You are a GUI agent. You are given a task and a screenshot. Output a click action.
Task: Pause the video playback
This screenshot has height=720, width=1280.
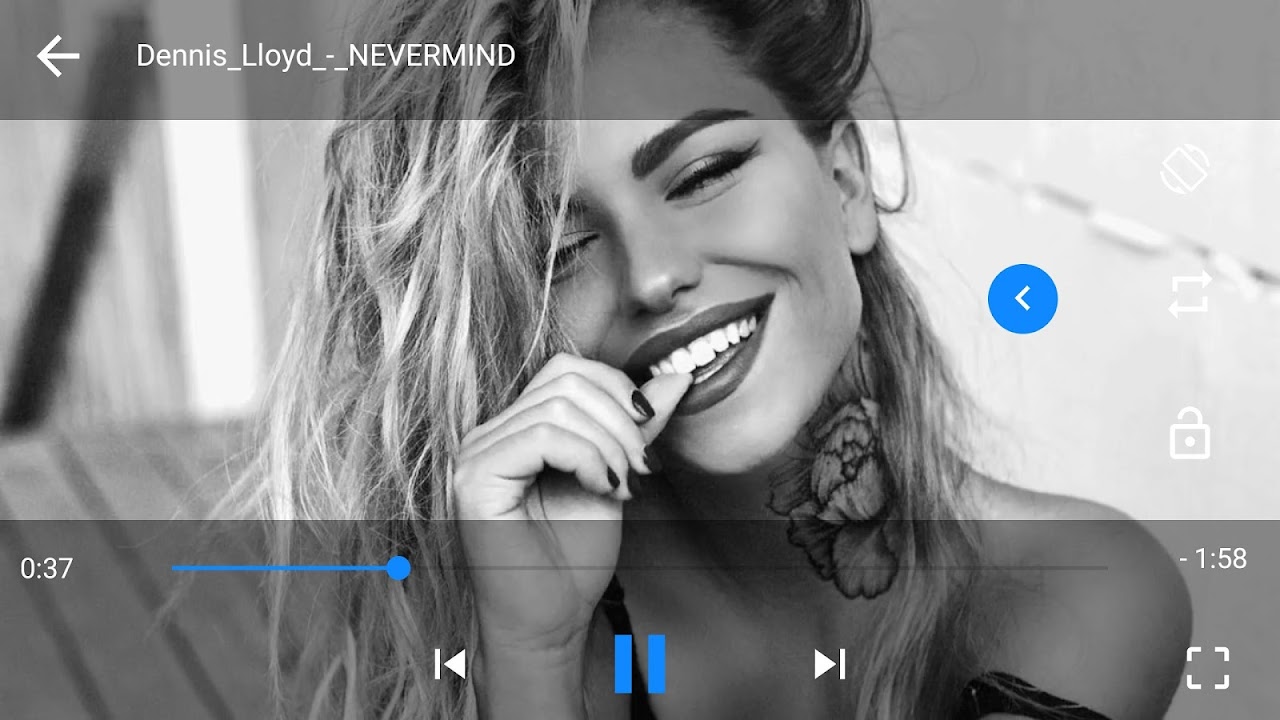click(x=640, y=663)
